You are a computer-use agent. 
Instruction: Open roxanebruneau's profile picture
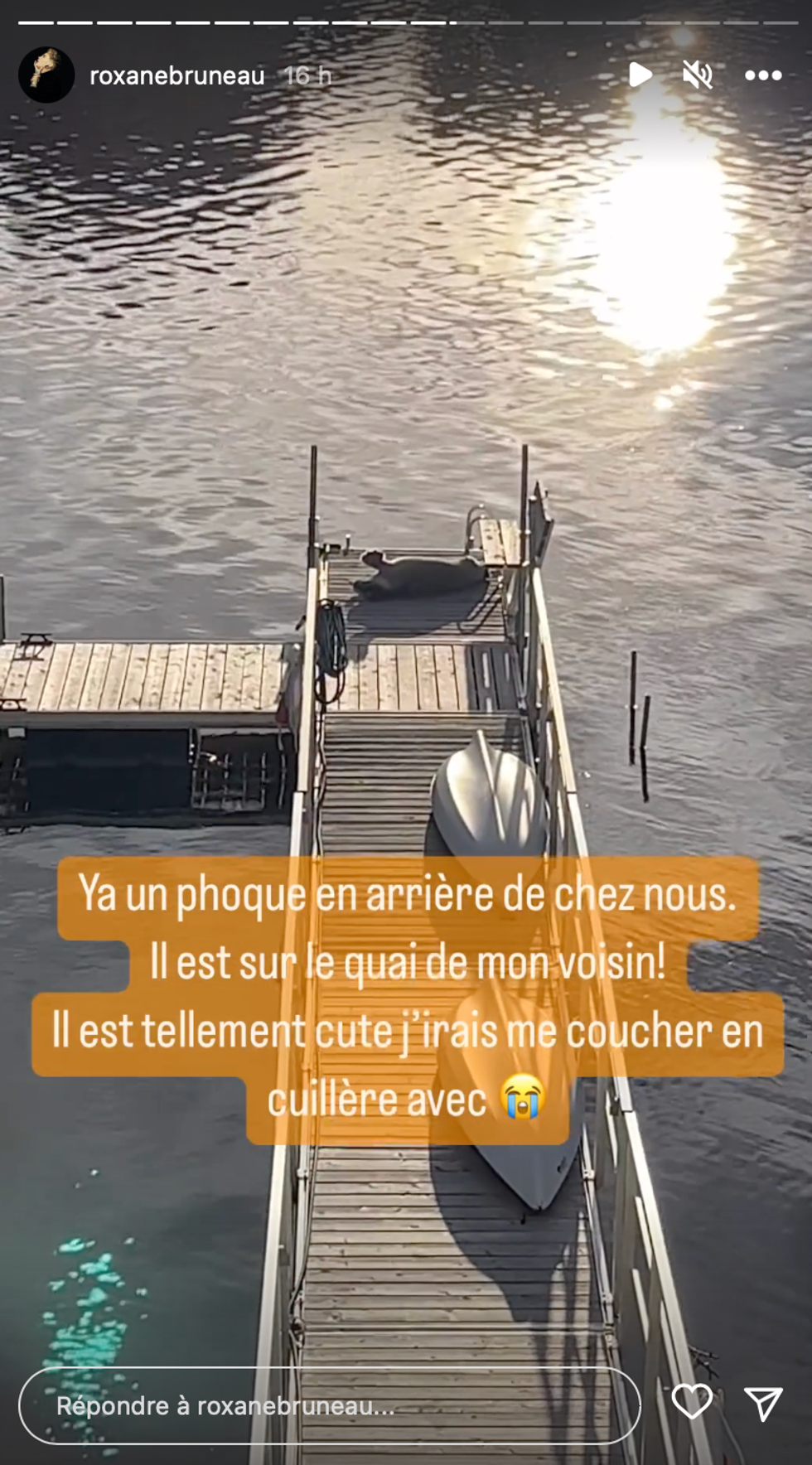[x=46, y=75]
